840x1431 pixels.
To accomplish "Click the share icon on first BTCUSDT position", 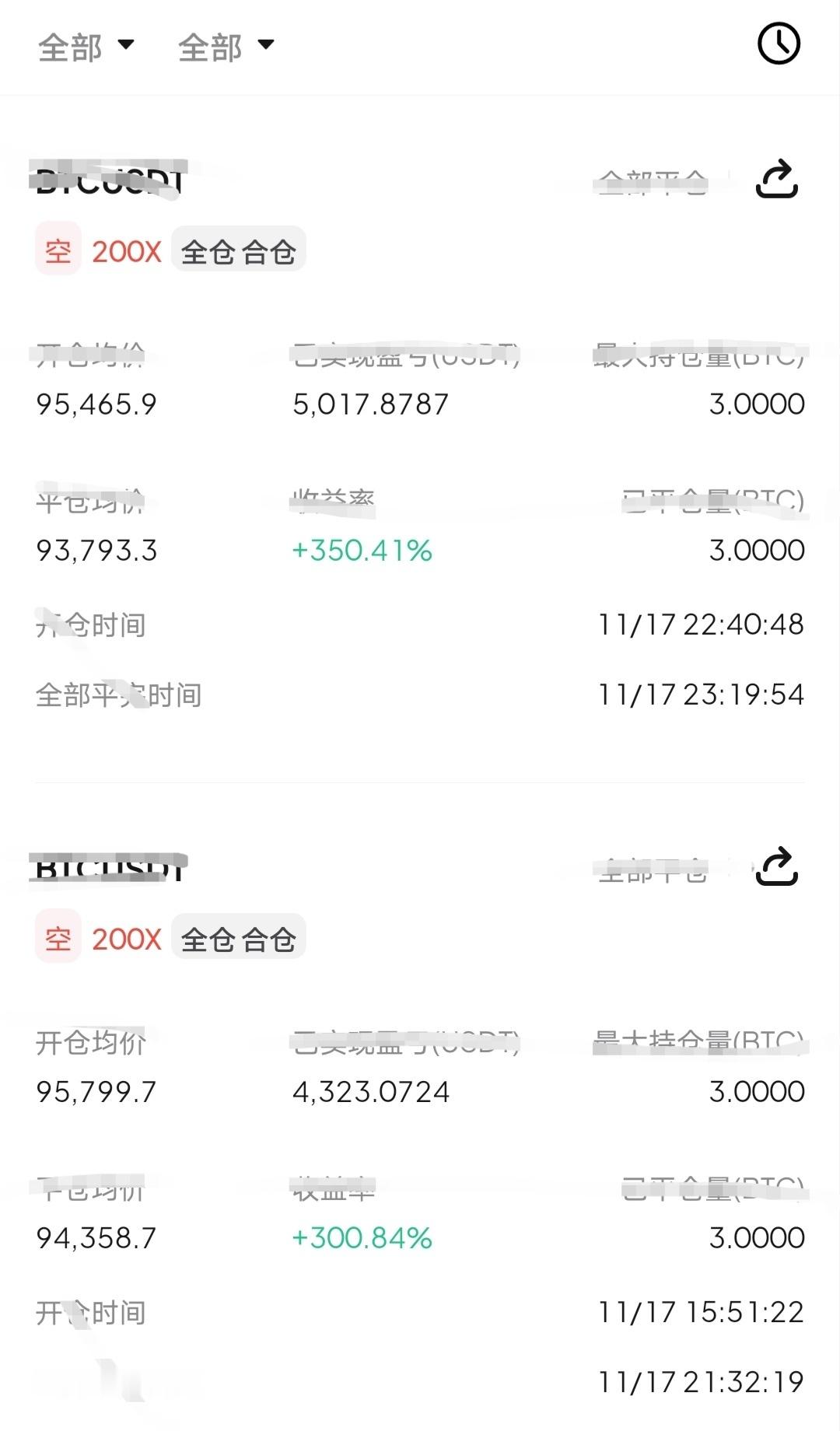I will 778,179.
